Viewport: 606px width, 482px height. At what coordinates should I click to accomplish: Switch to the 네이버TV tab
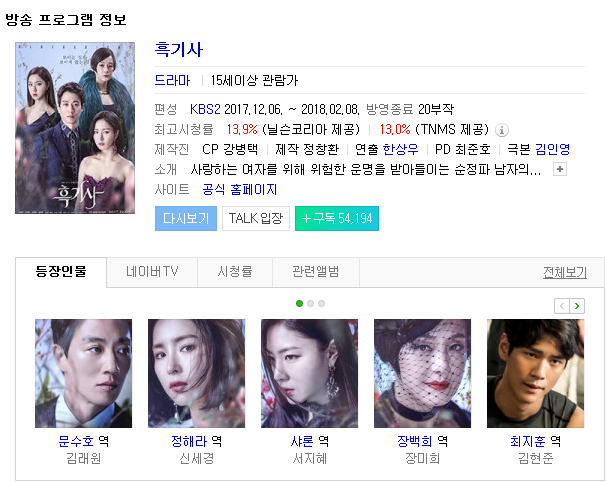coord(152,271)
